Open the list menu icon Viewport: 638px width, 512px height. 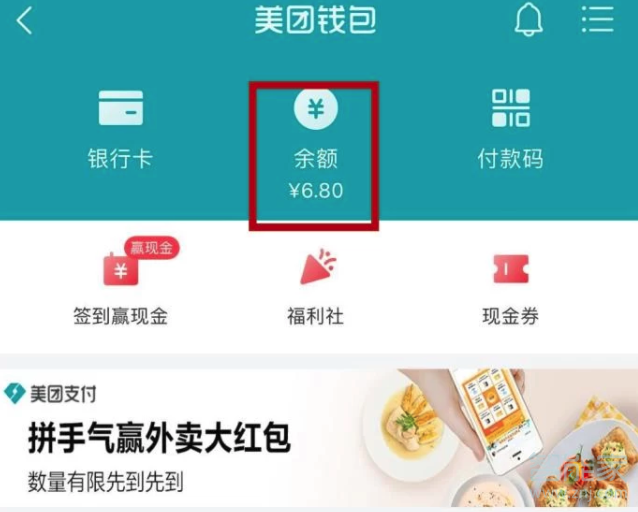(x=597, y=20)
